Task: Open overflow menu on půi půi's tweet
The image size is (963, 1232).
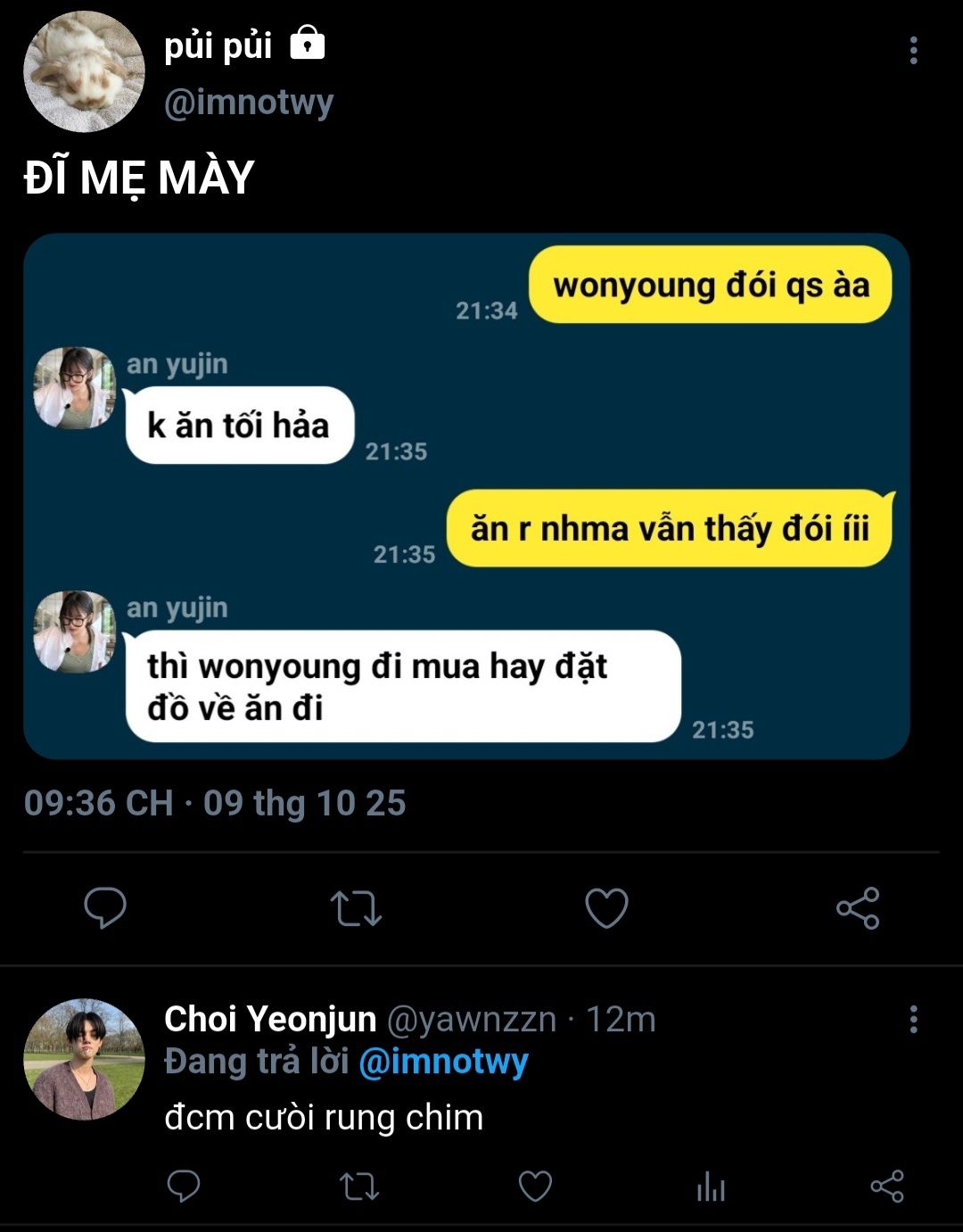Action: pos(913,51)
